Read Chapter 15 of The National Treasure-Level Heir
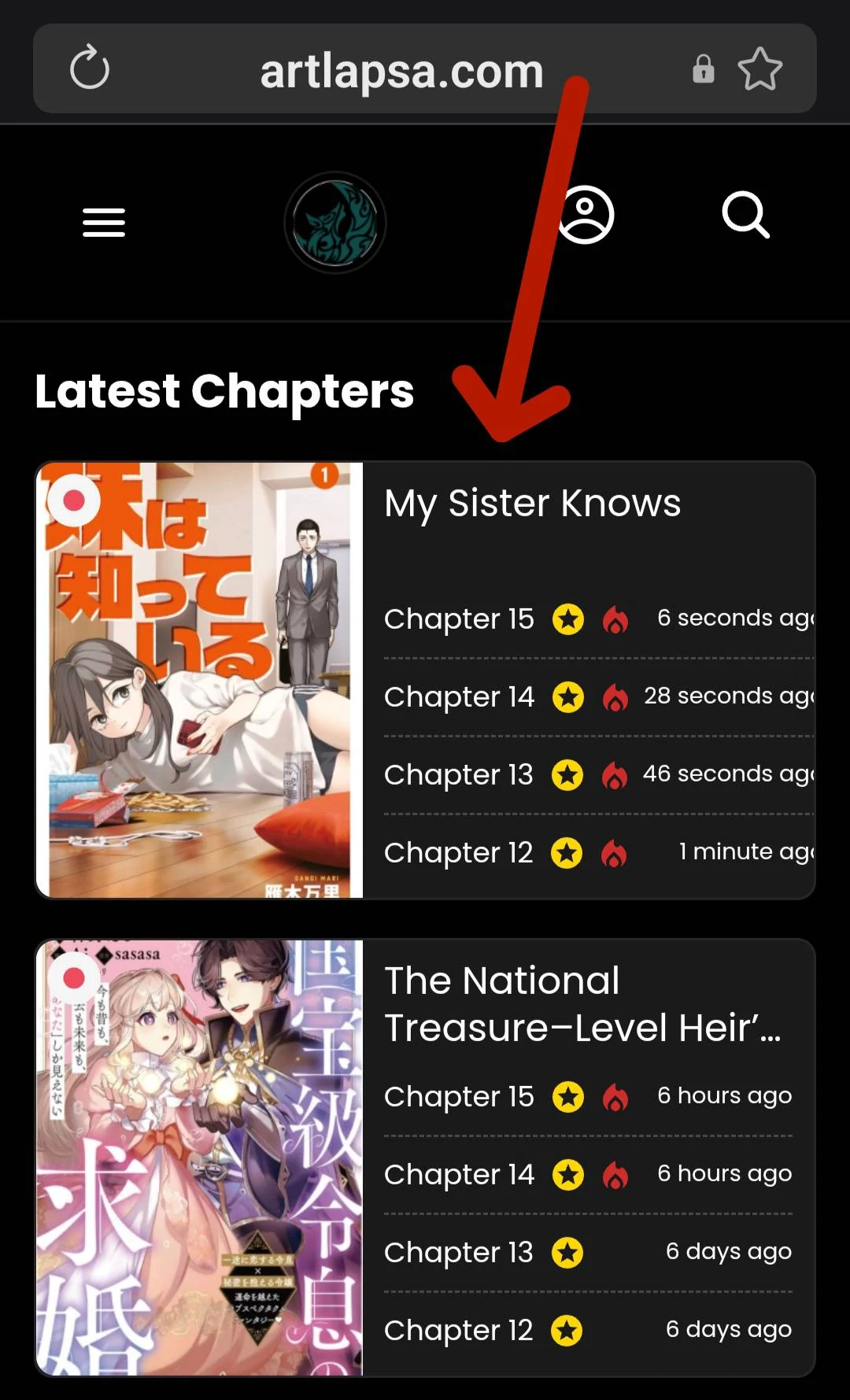Screen dimensions: 850x1400 point(459,1097)
